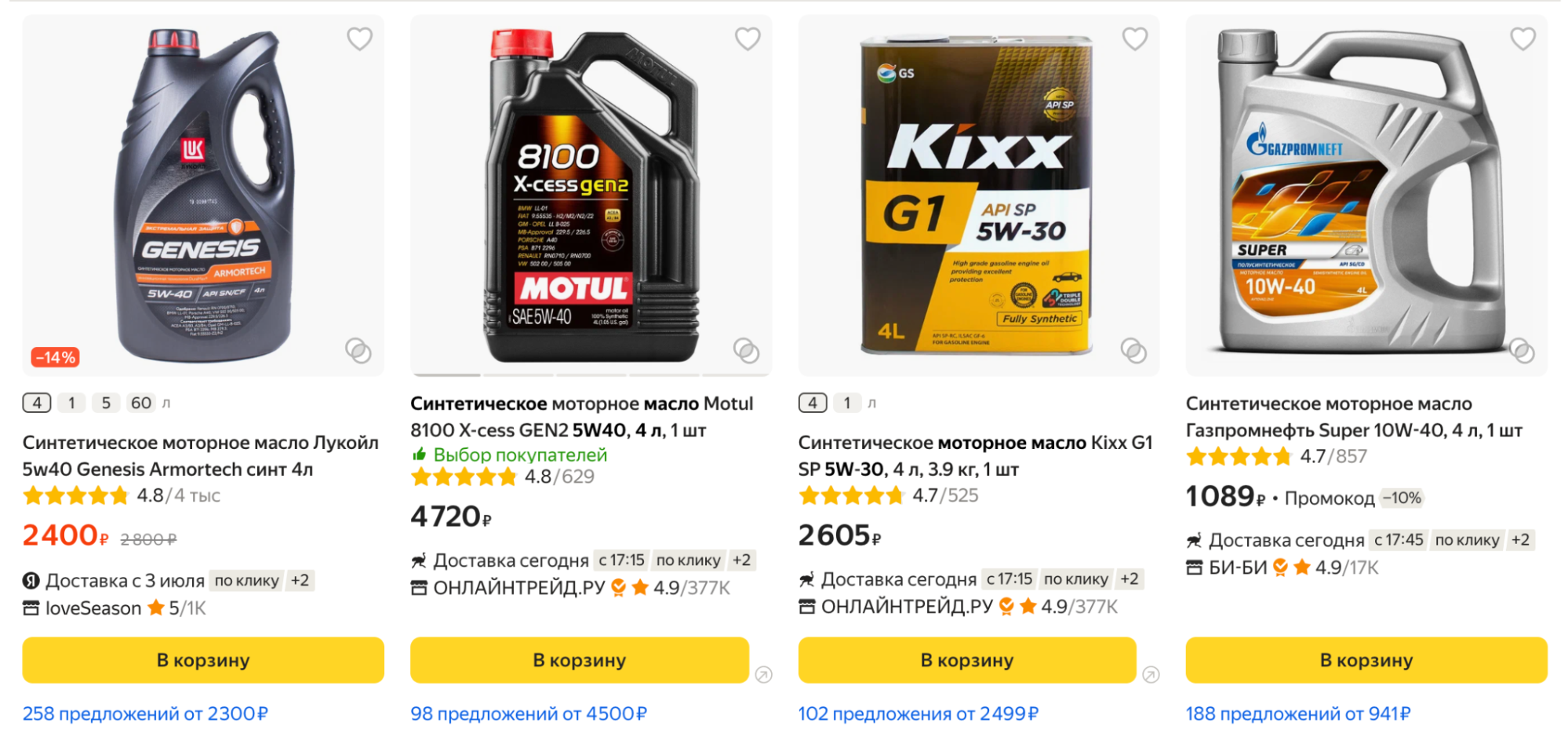Add Motul 8100 X-cess to favorites
Screen dimensions: 1568x748
point(748,38)
